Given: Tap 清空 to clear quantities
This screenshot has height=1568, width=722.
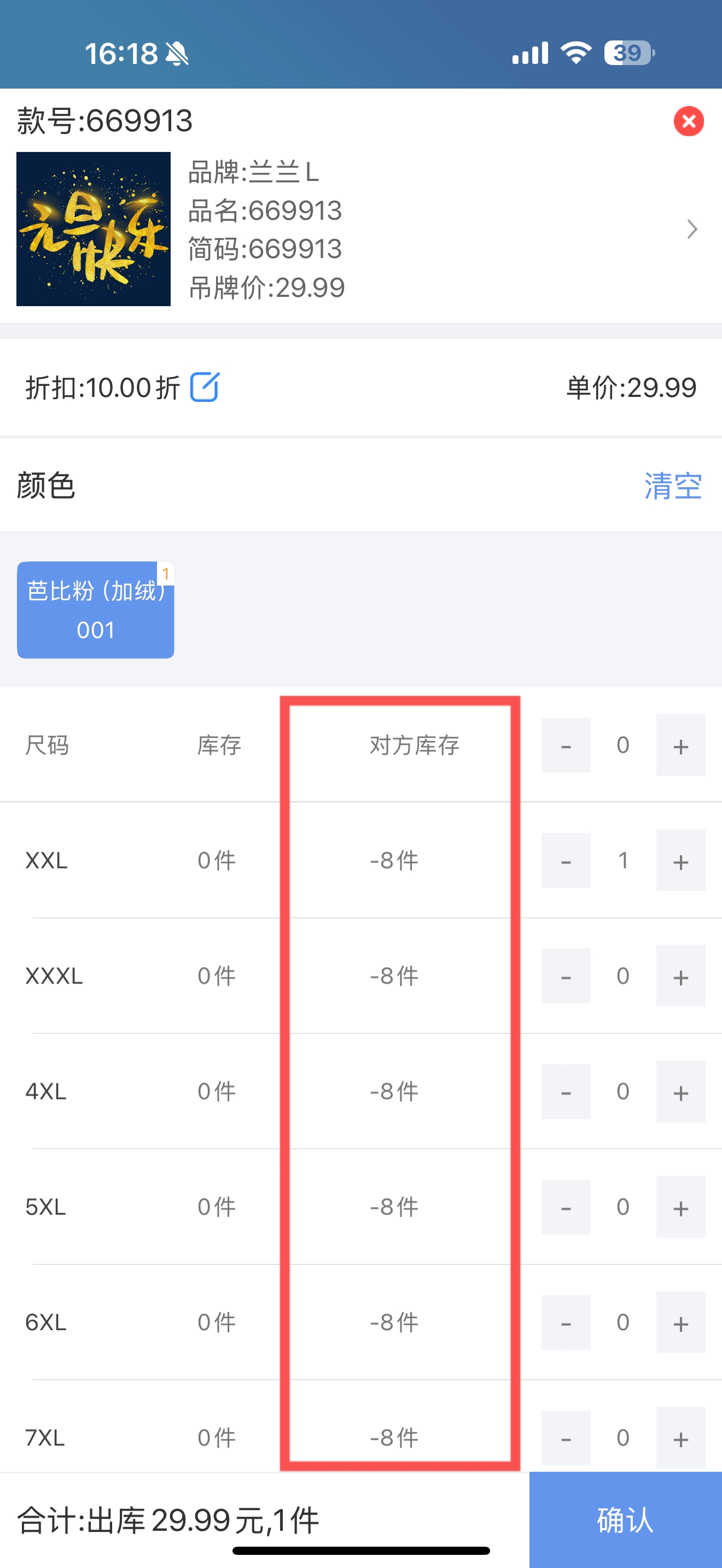Looking at the screenshot, I should [673, 485].
